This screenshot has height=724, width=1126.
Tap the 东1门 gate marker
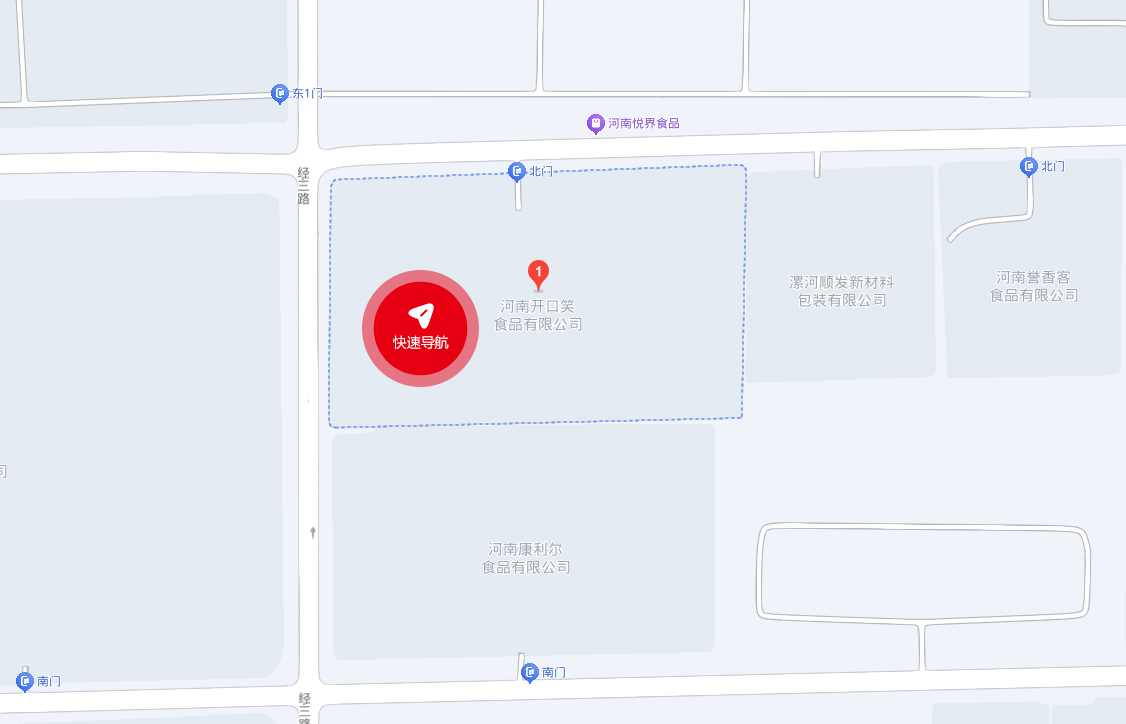point(281,93)
